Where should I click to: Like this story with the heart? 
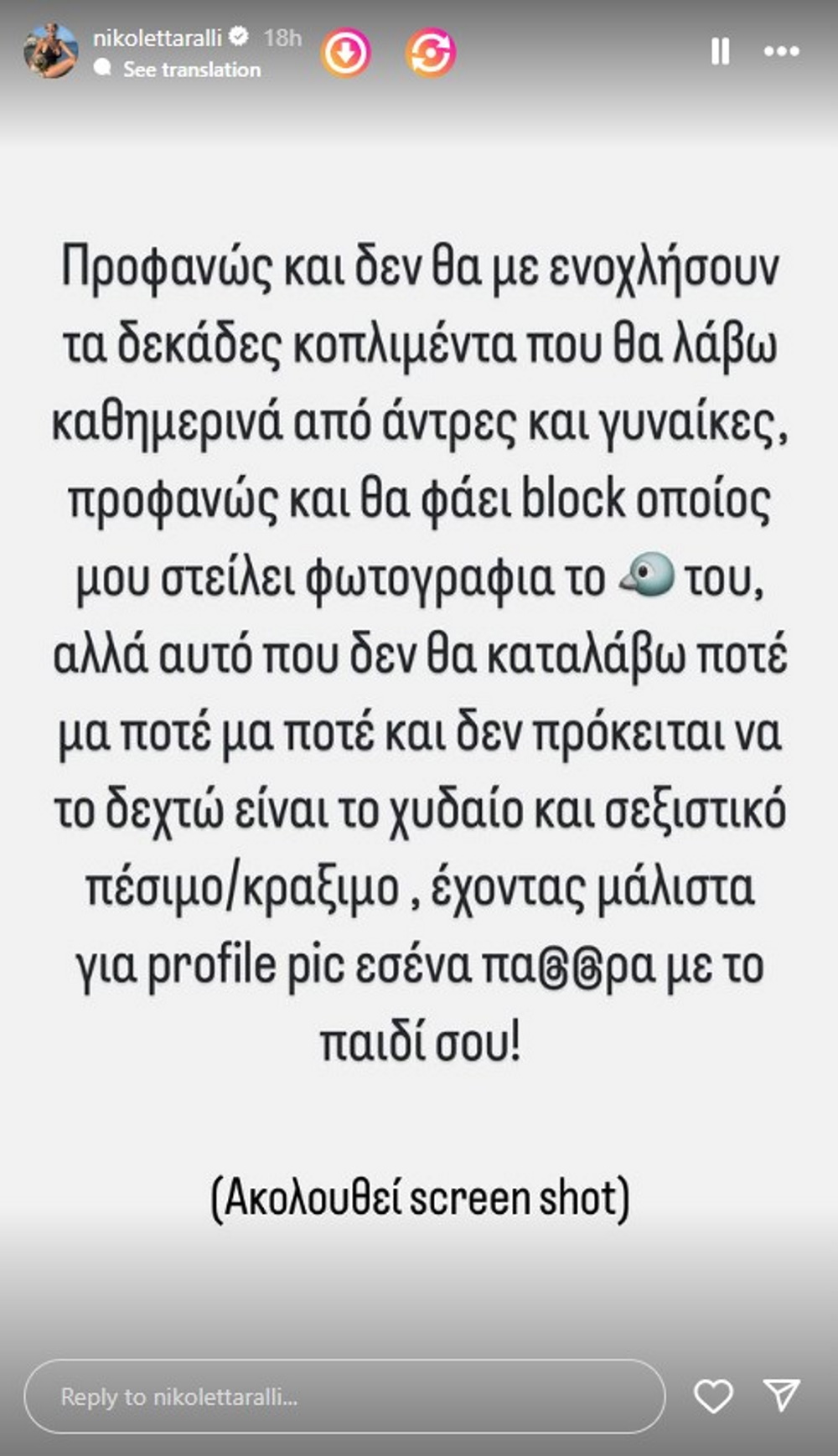(713, 1397)
